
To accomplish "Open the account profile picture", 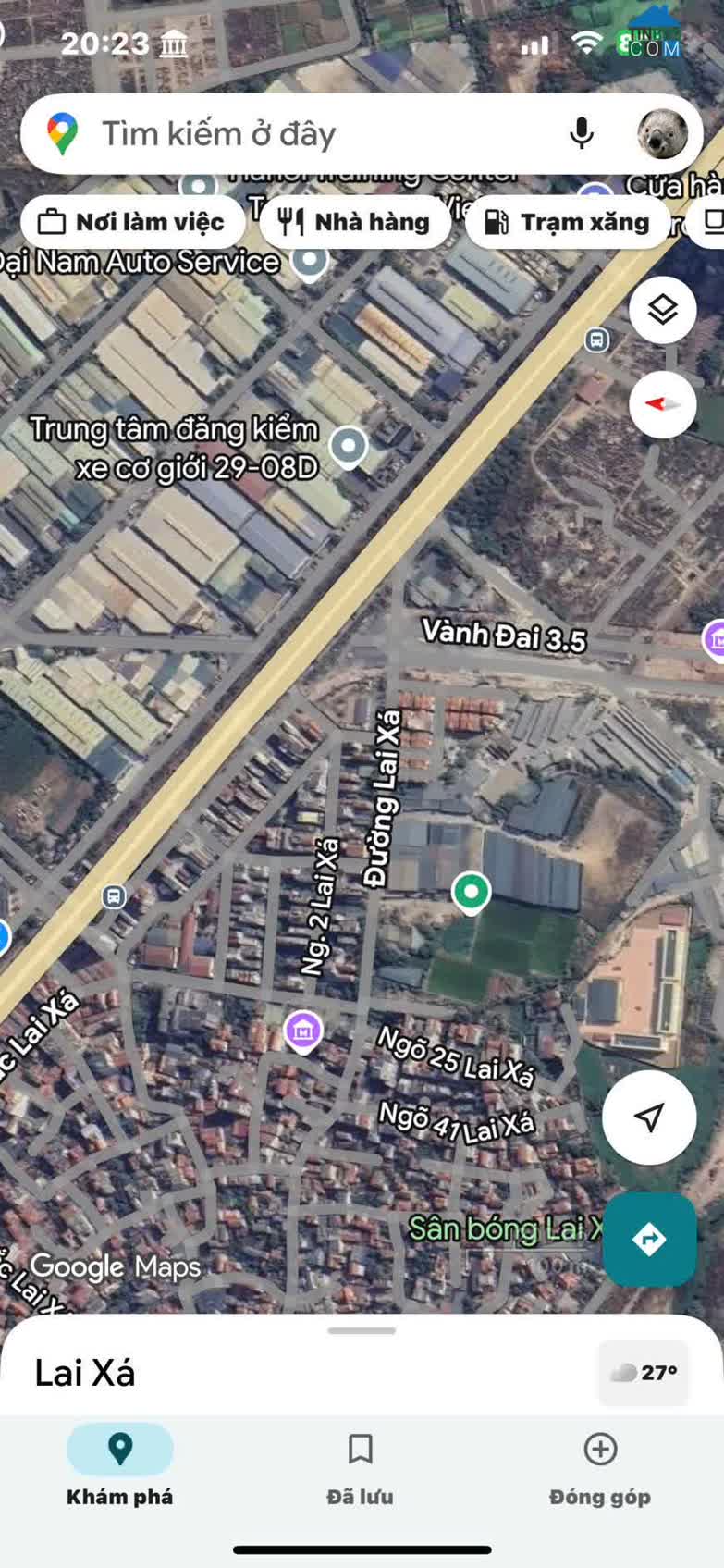I will (x=662, y=134).
